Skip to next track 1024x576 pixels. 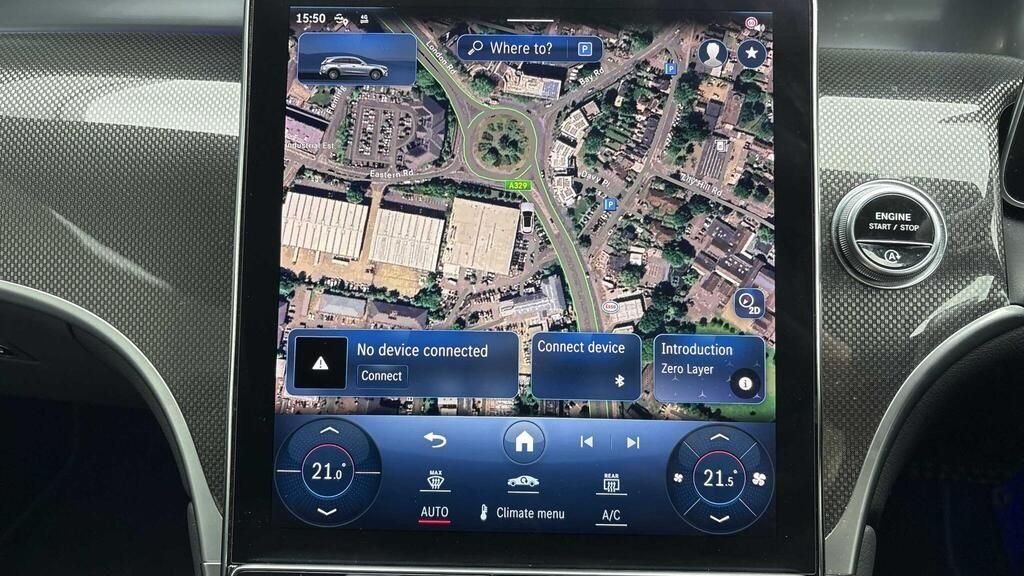(x=633, y=442)
